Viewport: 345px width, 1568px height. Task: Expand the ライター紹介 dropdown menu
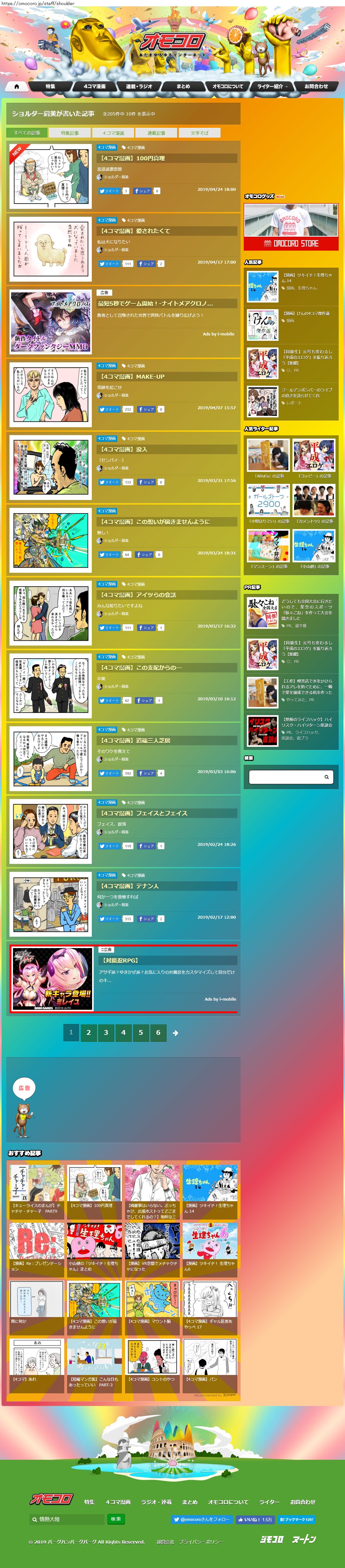[272, 86]
